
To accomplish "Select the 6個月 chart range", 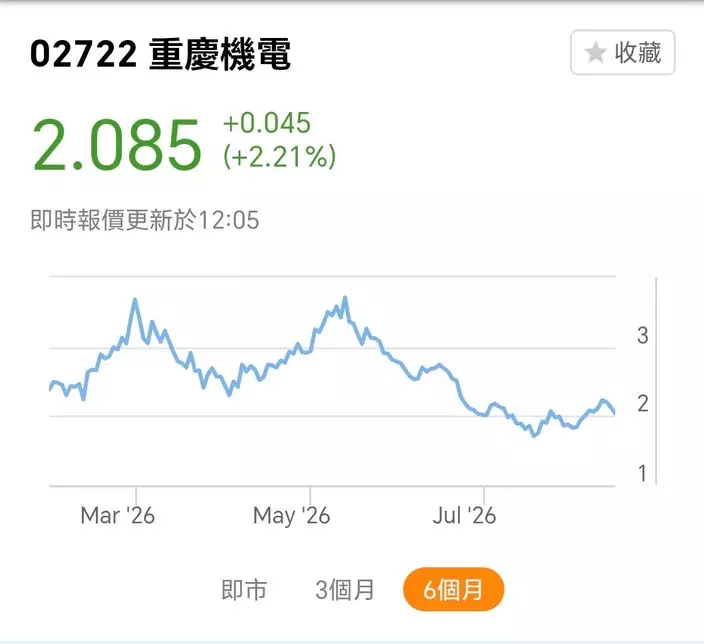I will pos(453,590).
